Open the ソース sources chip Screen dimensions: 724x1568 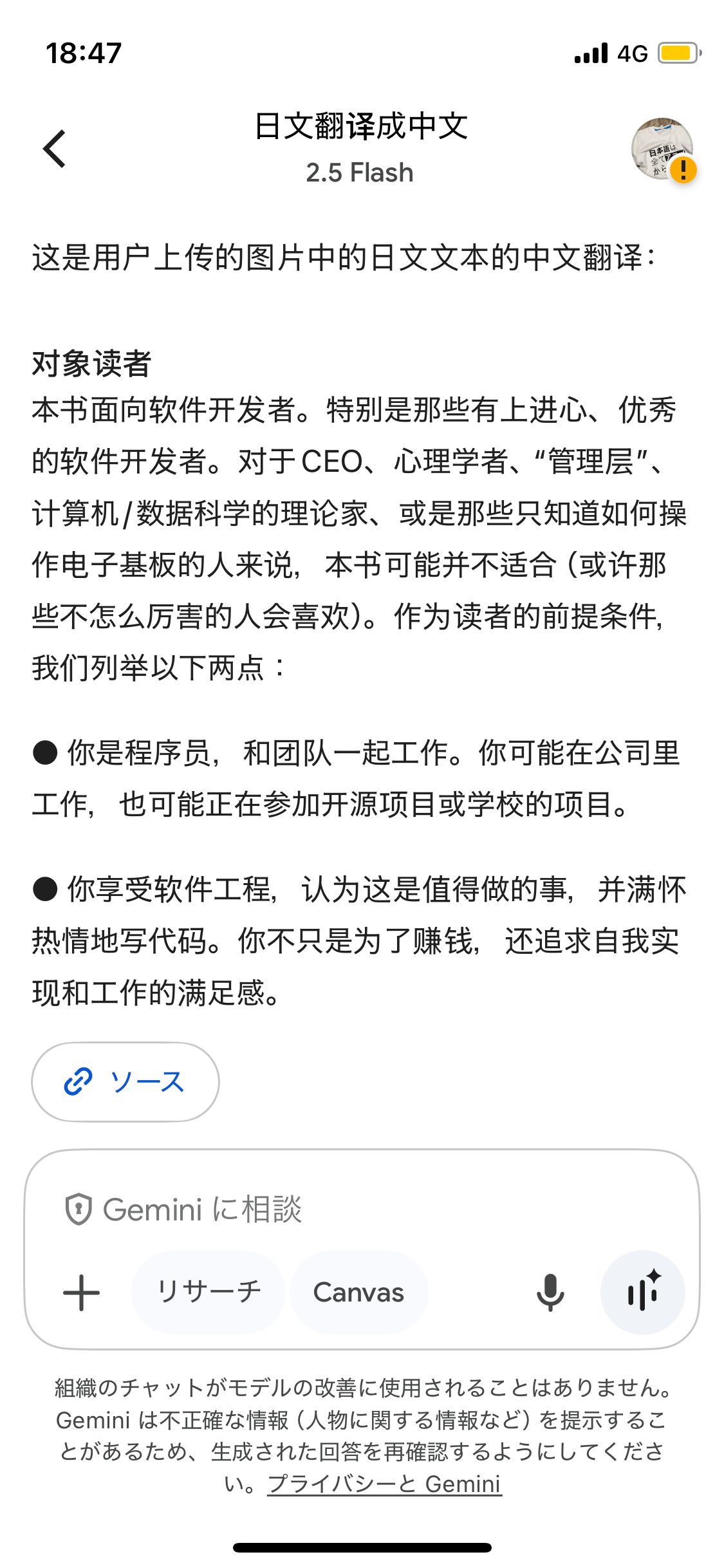[x=125, y=1082]
